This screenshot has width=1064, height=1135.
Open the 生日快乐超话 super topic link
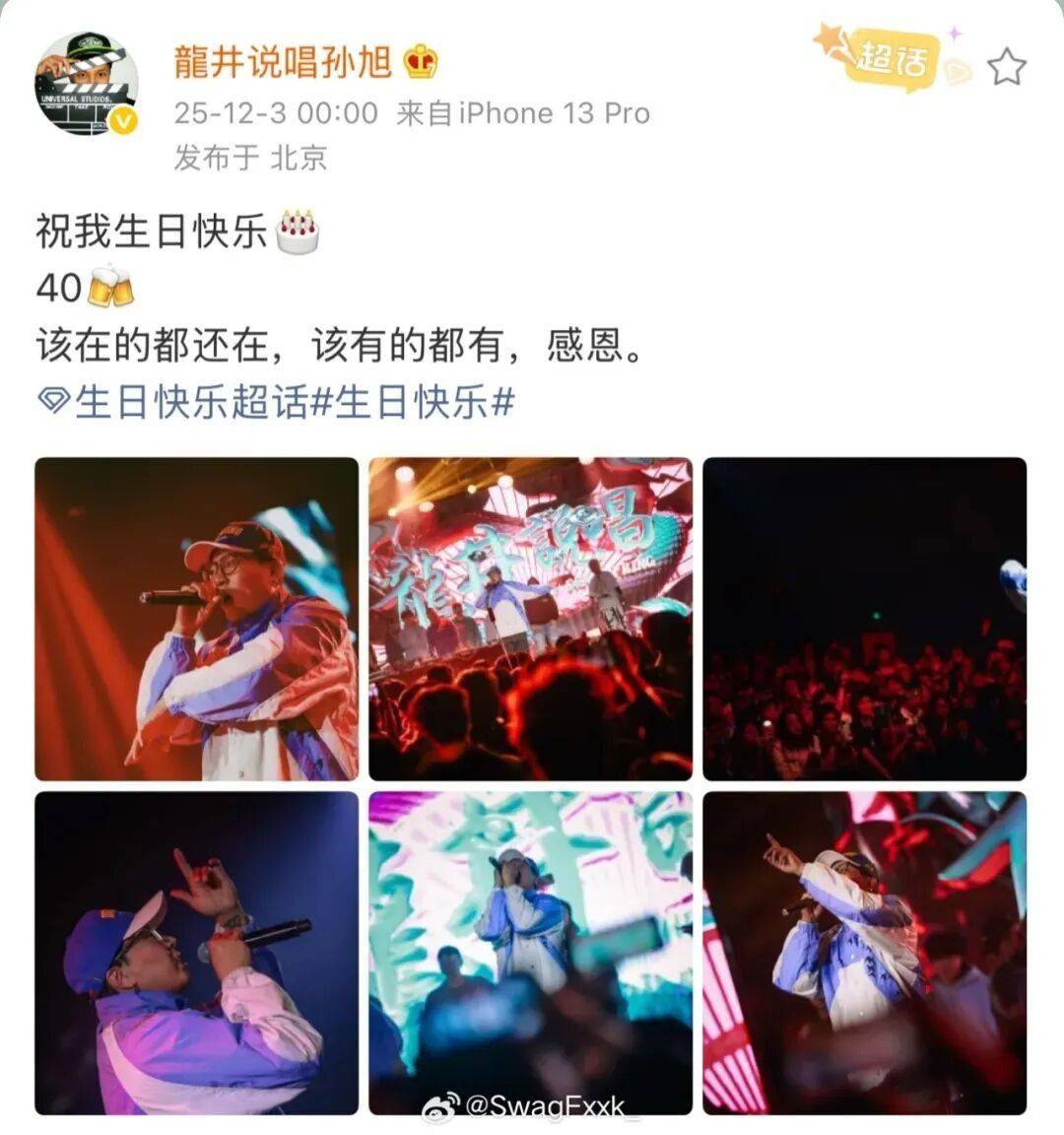[x=175, y=402]
